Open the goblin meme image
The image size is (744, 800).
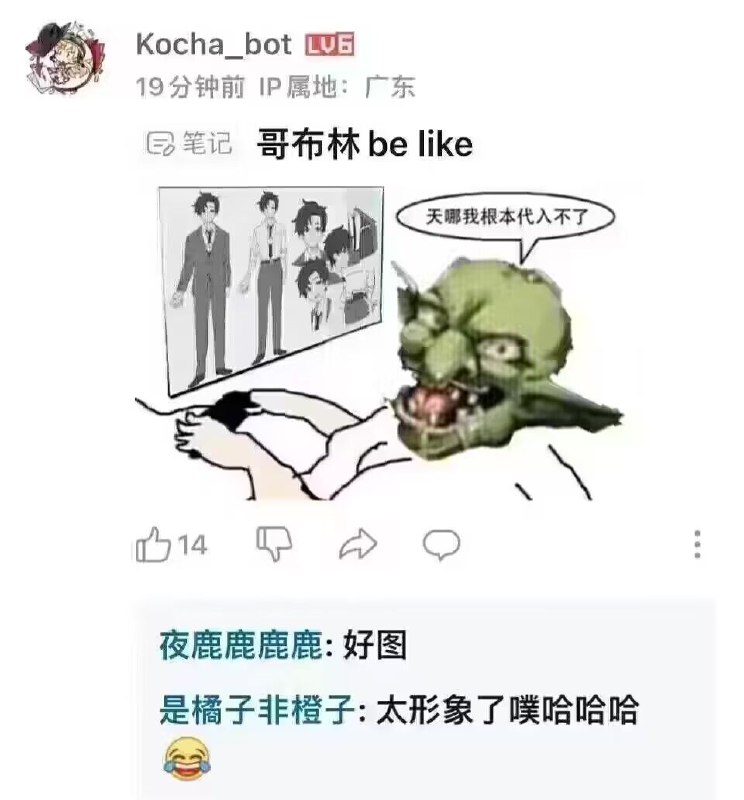click(380, 343)
